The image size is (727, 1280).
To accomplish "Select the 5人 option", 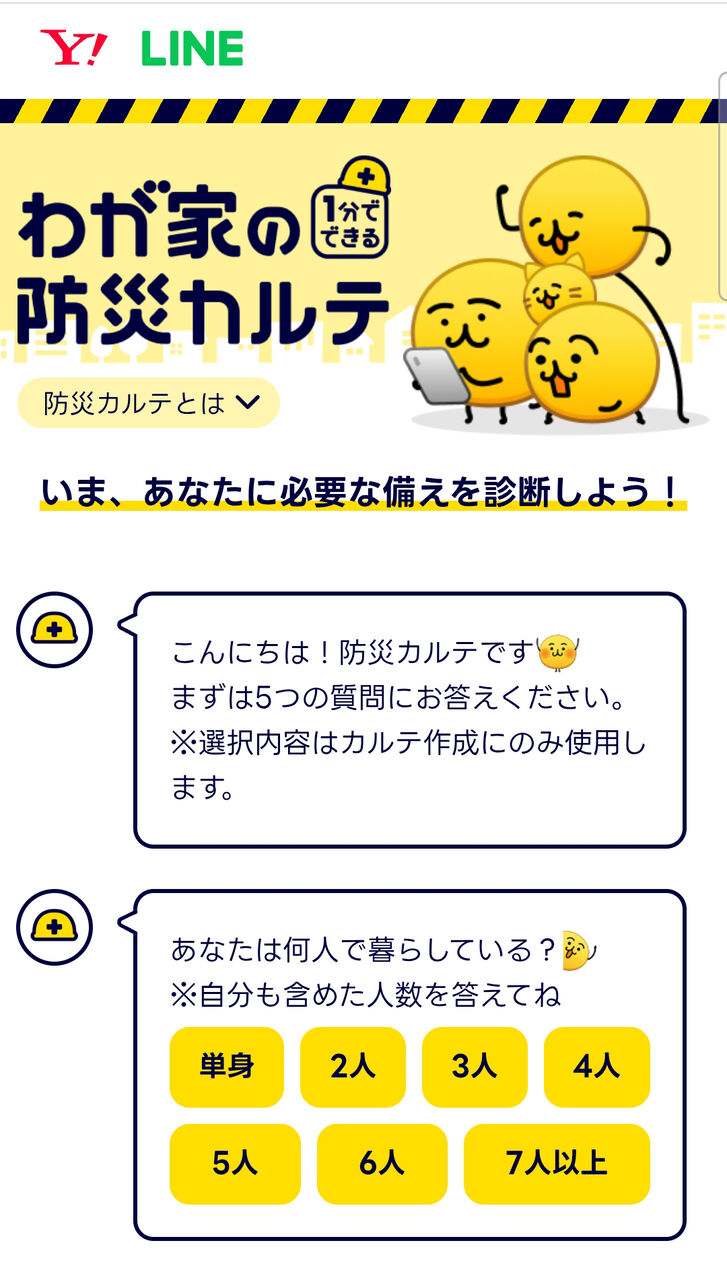I will [x=235, y=1163].
